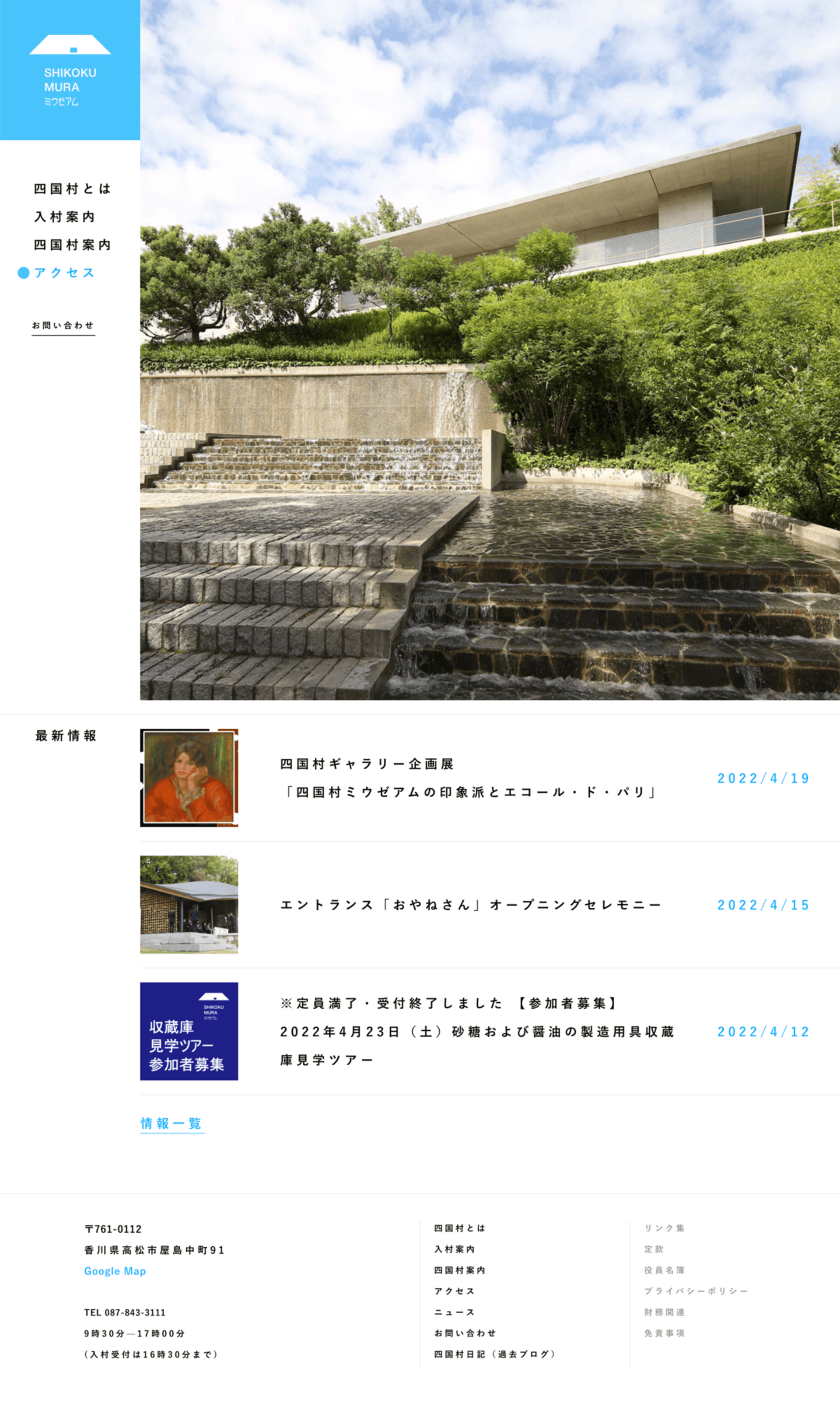Open 財務関連 in the footer
This screenshot has height=1403, width=840.
pyautogui.click(x=664, y=1312)
